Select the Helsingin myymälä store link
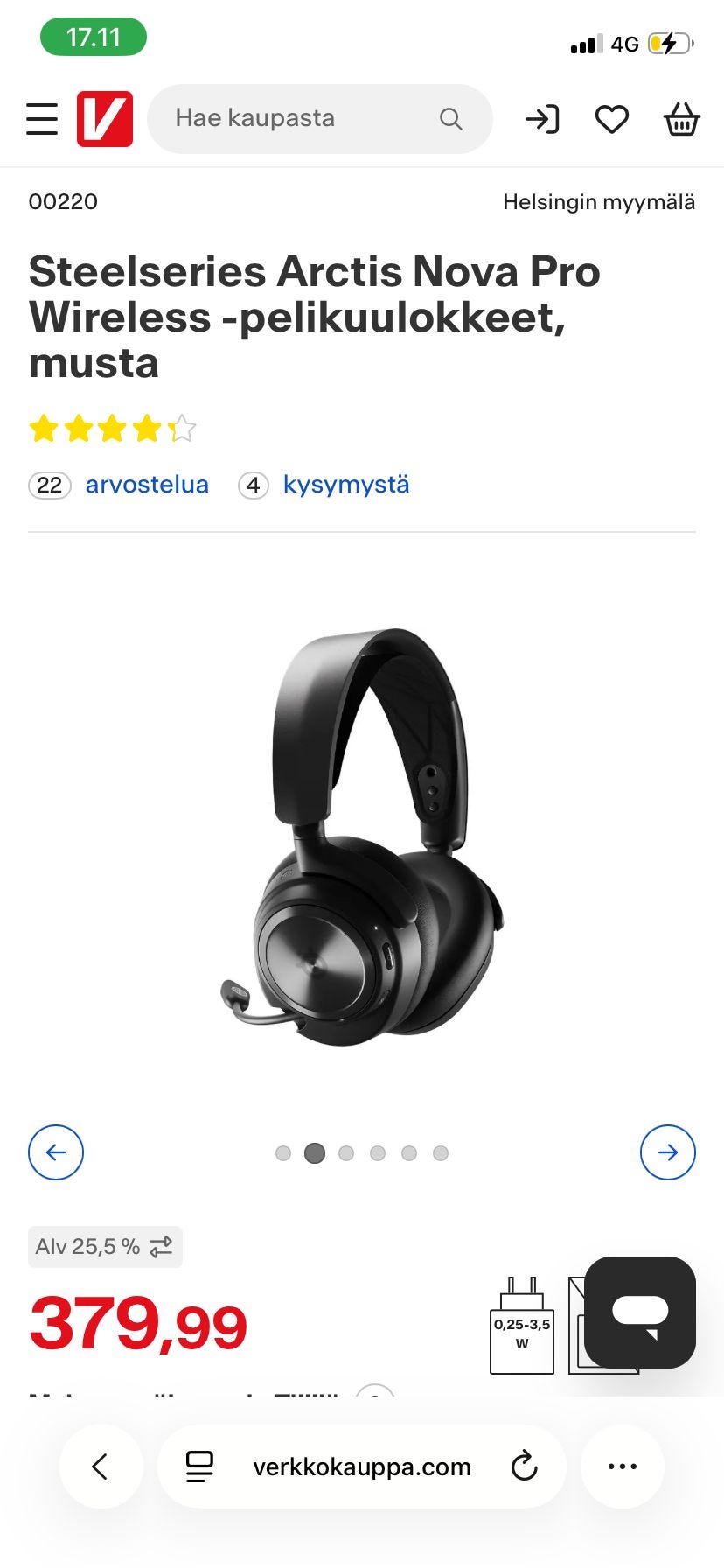The width and height of the screenshot is (724, 1568). (599, 202)
